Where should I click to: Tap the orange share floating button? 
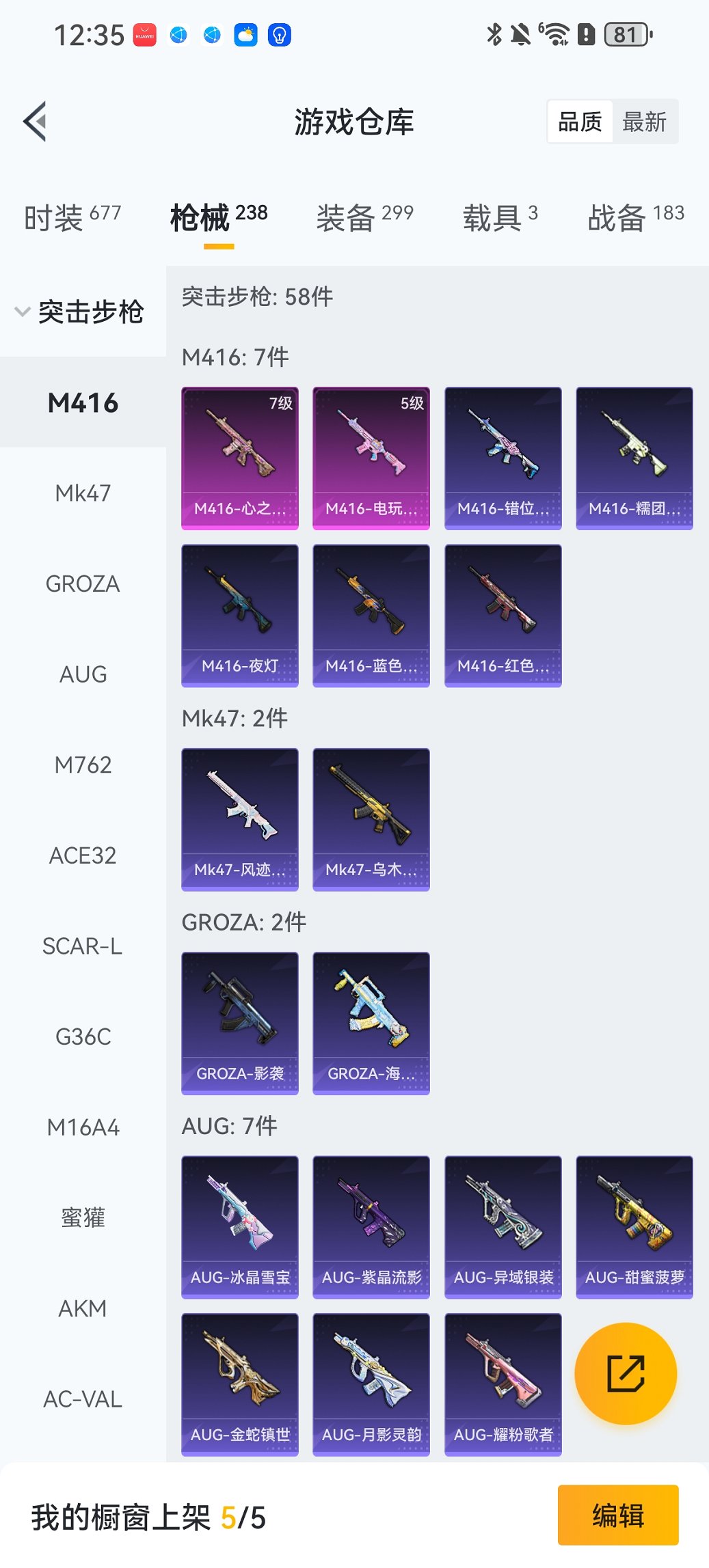626,1373
